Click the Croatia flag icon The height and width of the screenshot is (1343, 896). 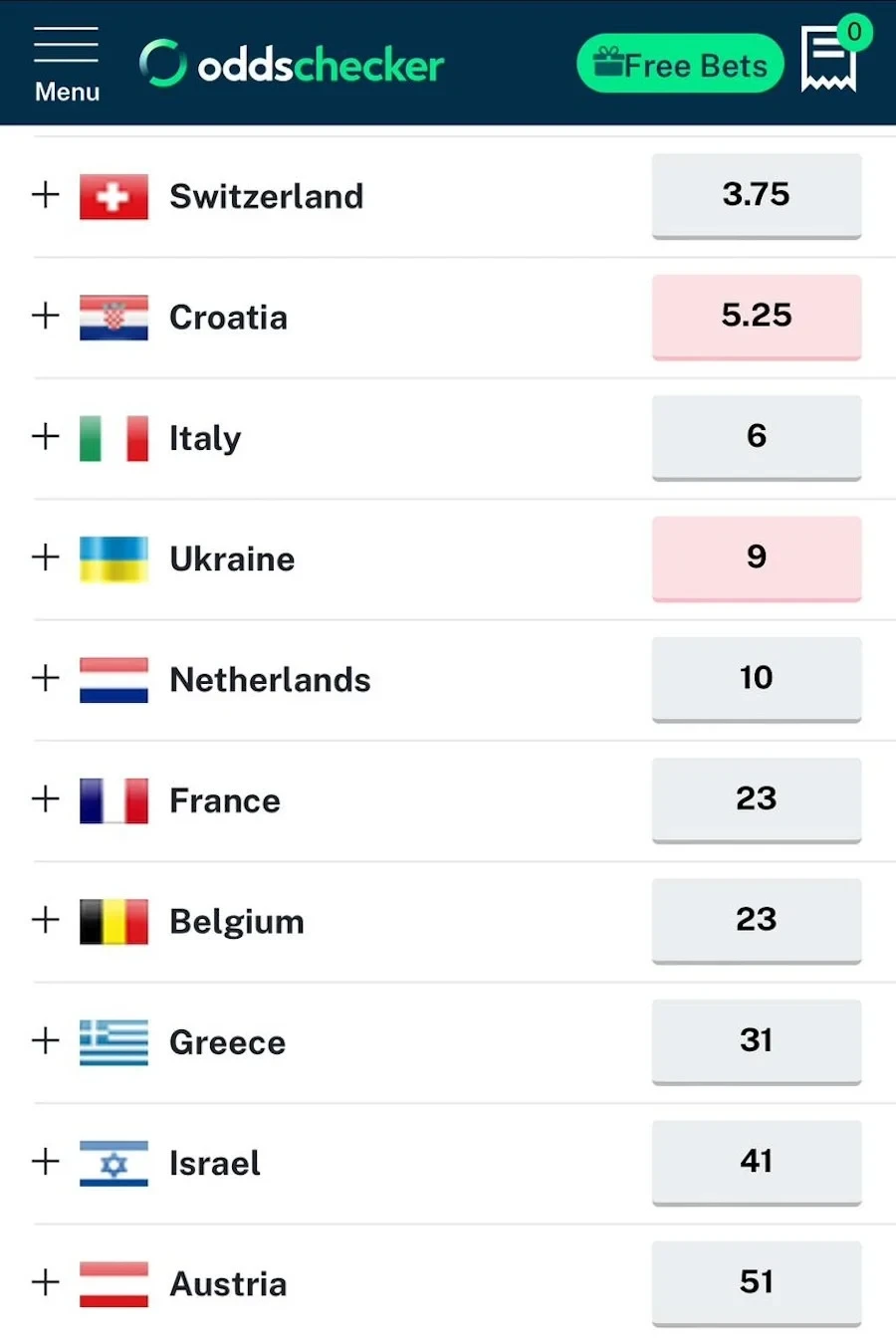click(112, 318)
